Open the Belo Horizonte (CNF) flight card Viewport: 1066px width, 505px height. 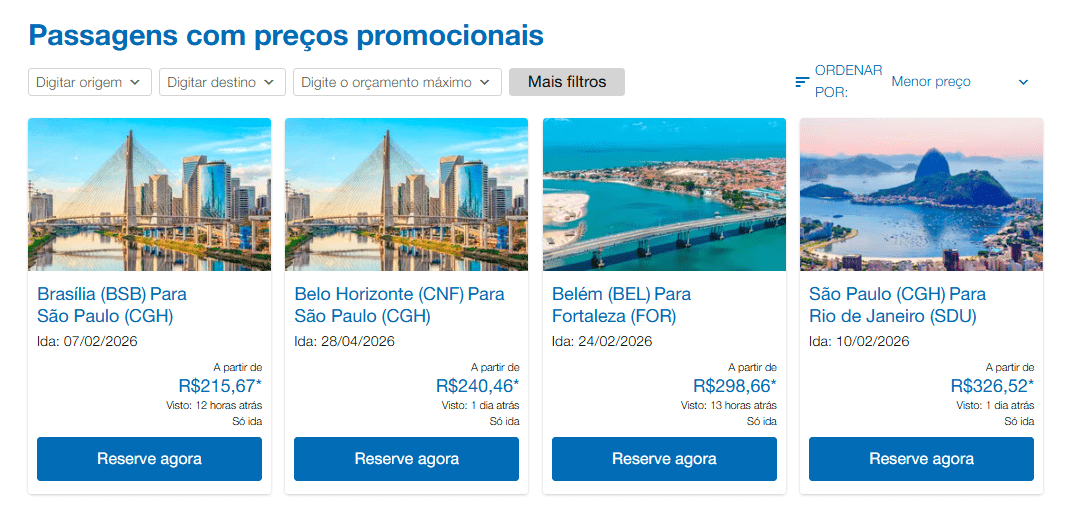click(399, 305)
